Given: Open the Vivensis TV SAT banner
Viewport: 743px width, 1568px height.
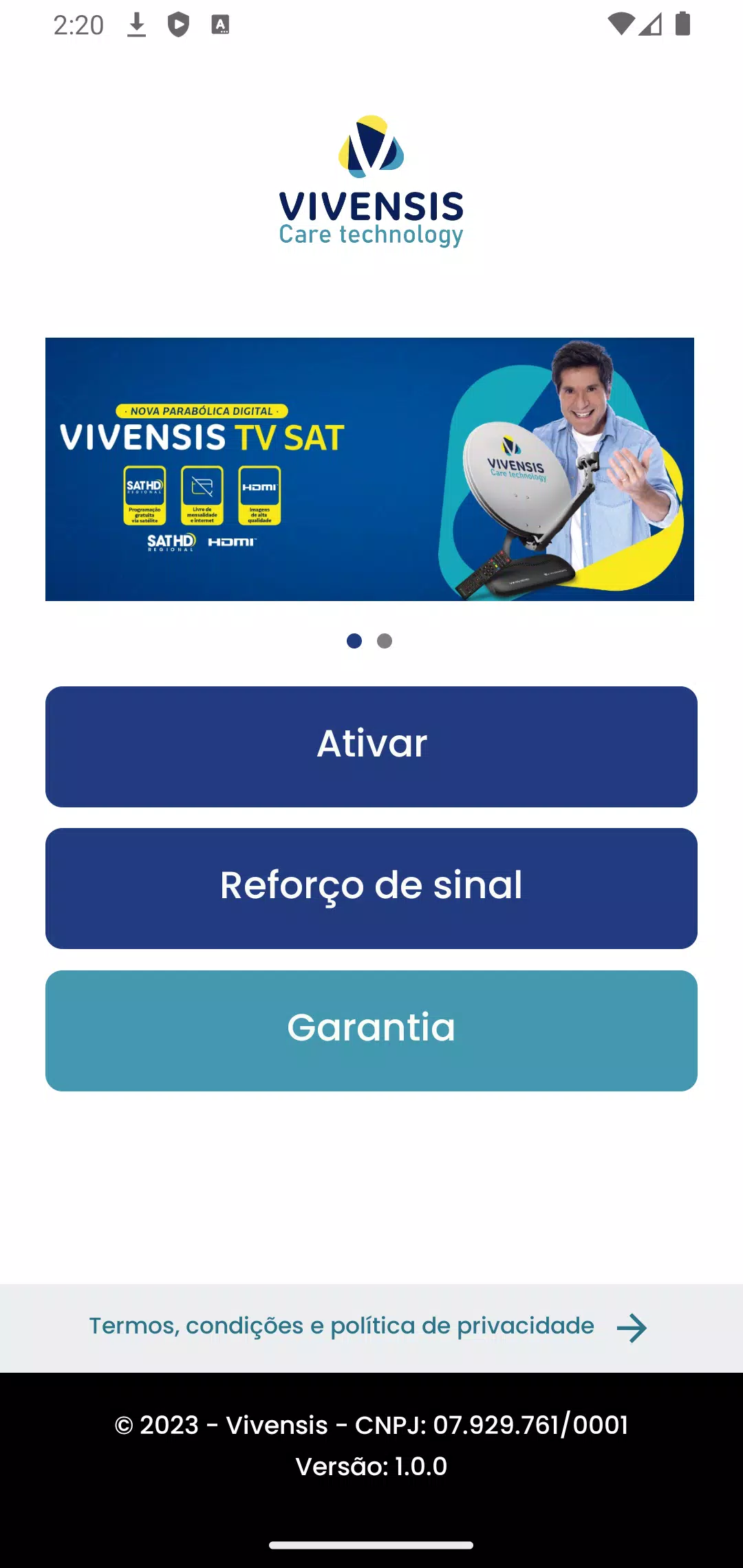Looking at the screenshot, I should pos(369,469).
